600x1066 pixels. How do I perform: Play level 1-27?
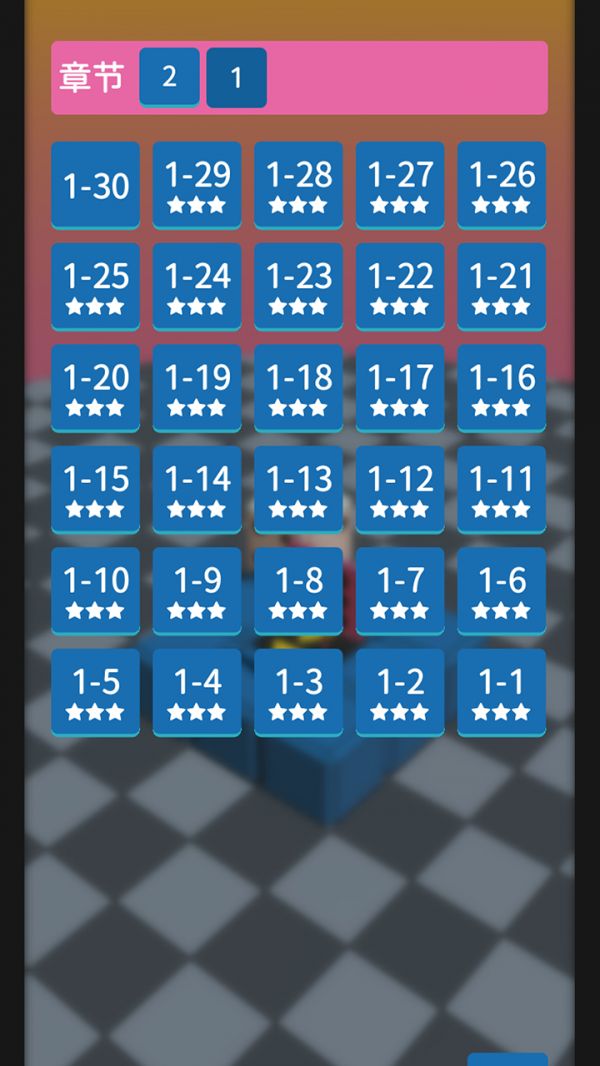point(400,185)
